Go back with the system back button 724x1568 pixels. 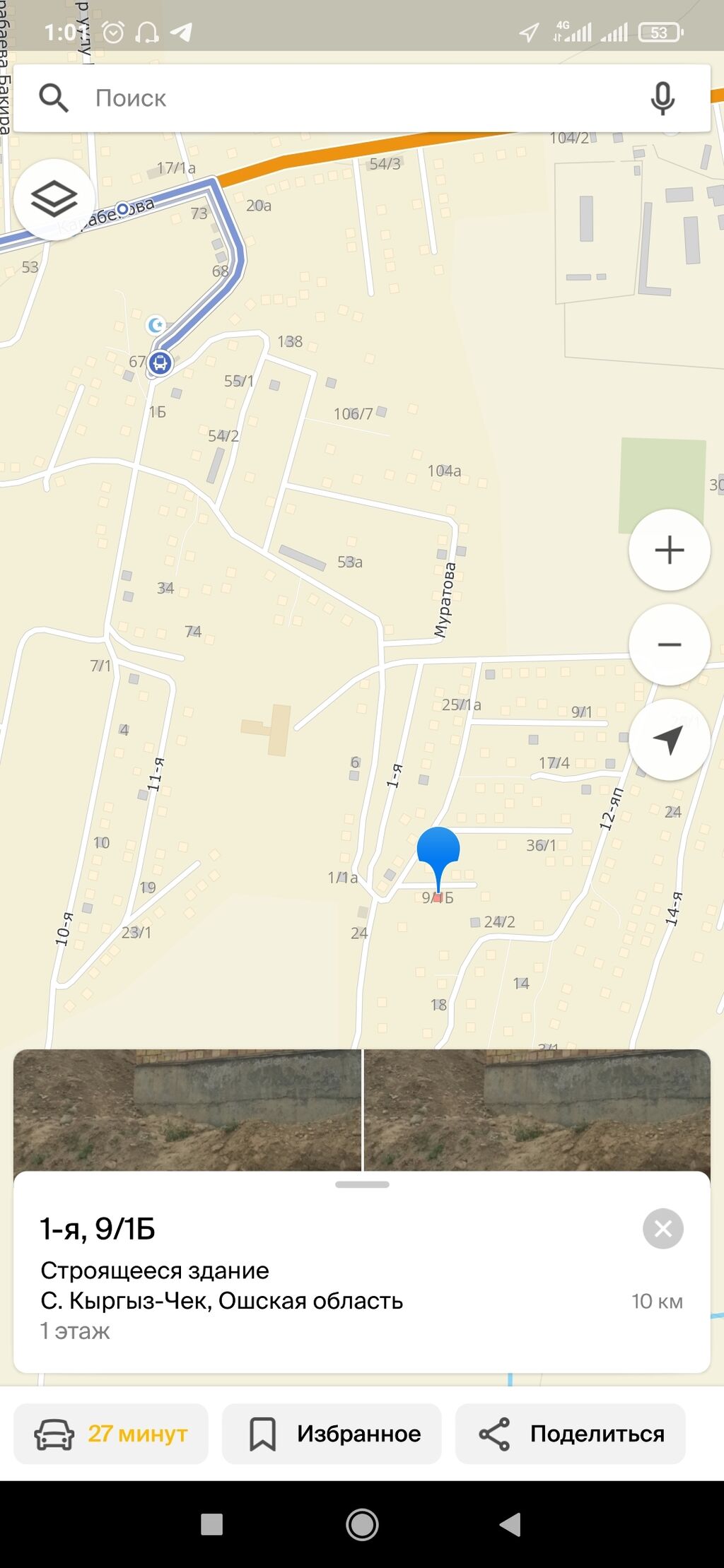510,1524
